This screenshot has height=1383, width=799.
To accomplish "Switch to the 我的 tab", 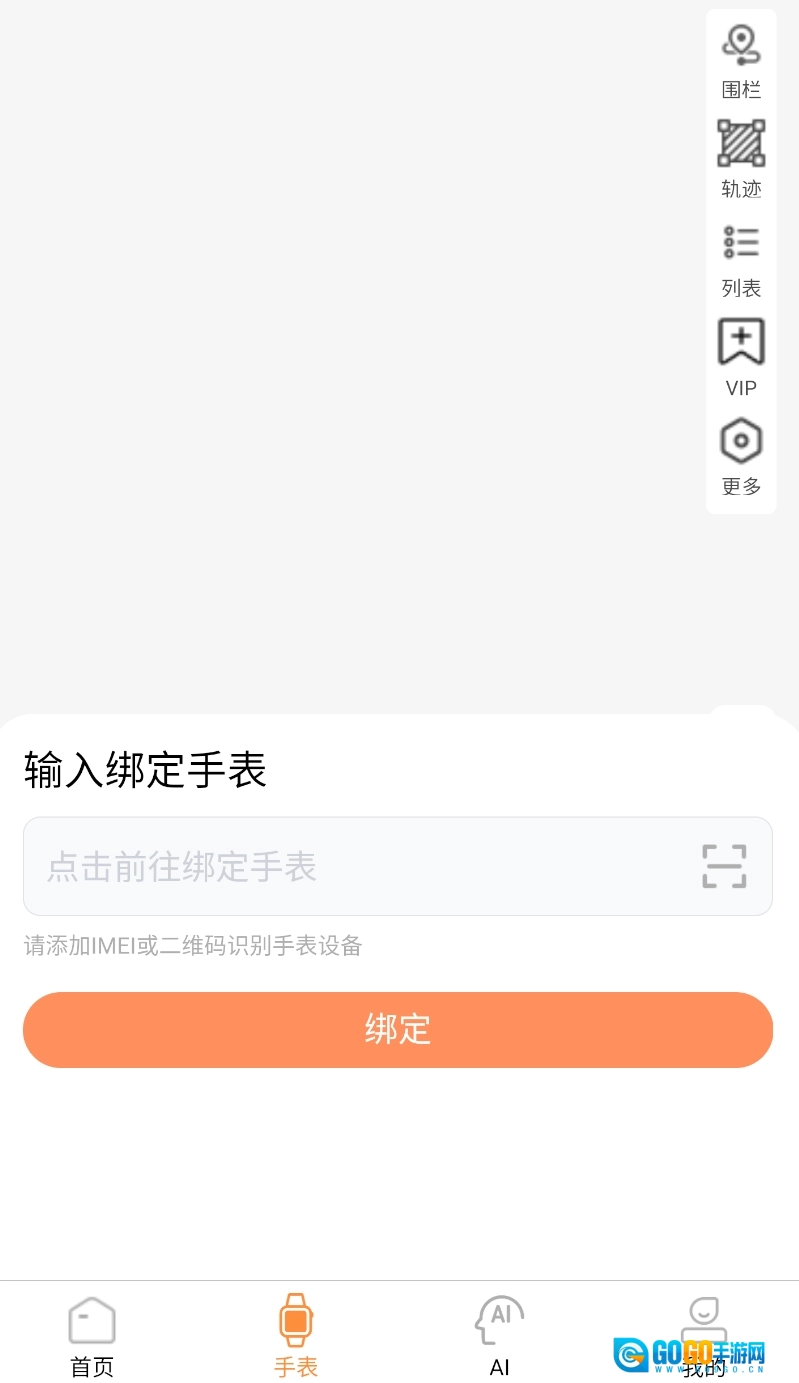I will [x=704, y=1335].
